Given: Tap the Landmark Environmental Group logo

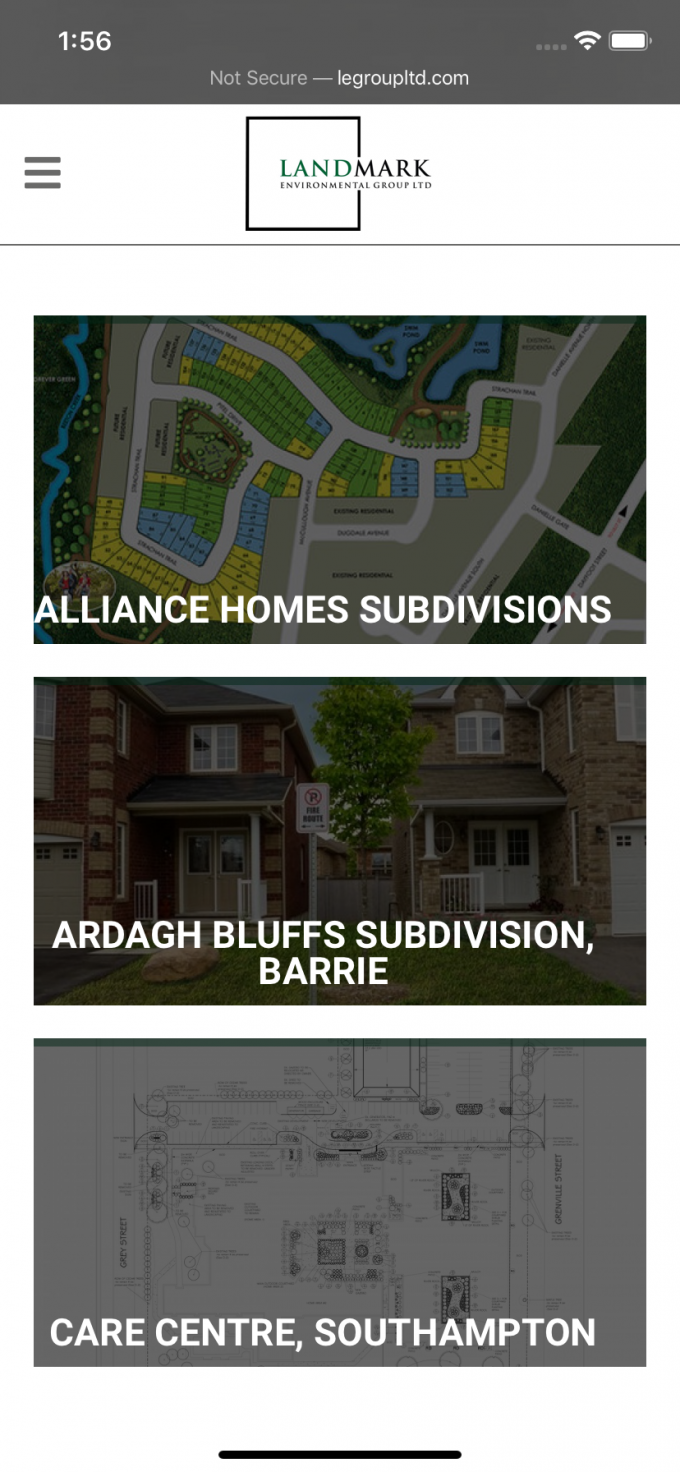Looking at the screenshot, I should click(x=340, y=173).
